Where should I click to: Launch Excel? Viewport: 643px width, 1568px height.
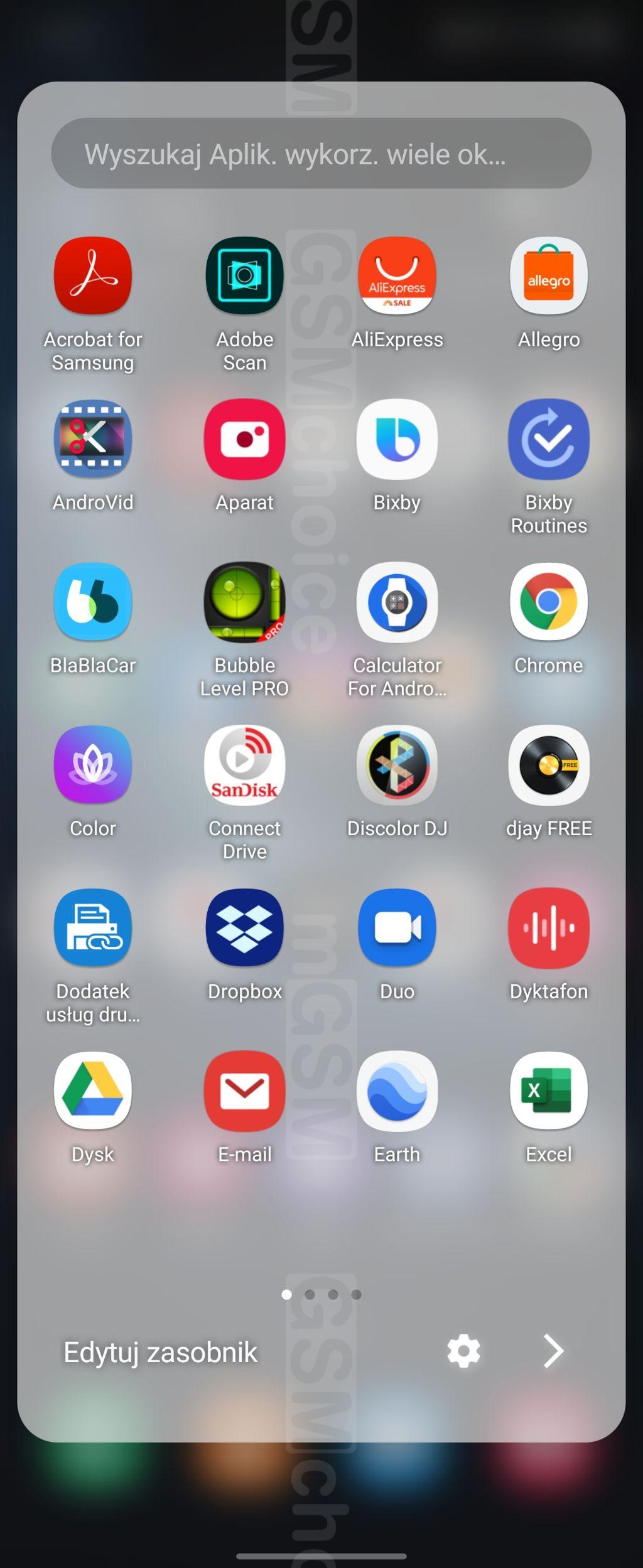(x=549, y=1091)
